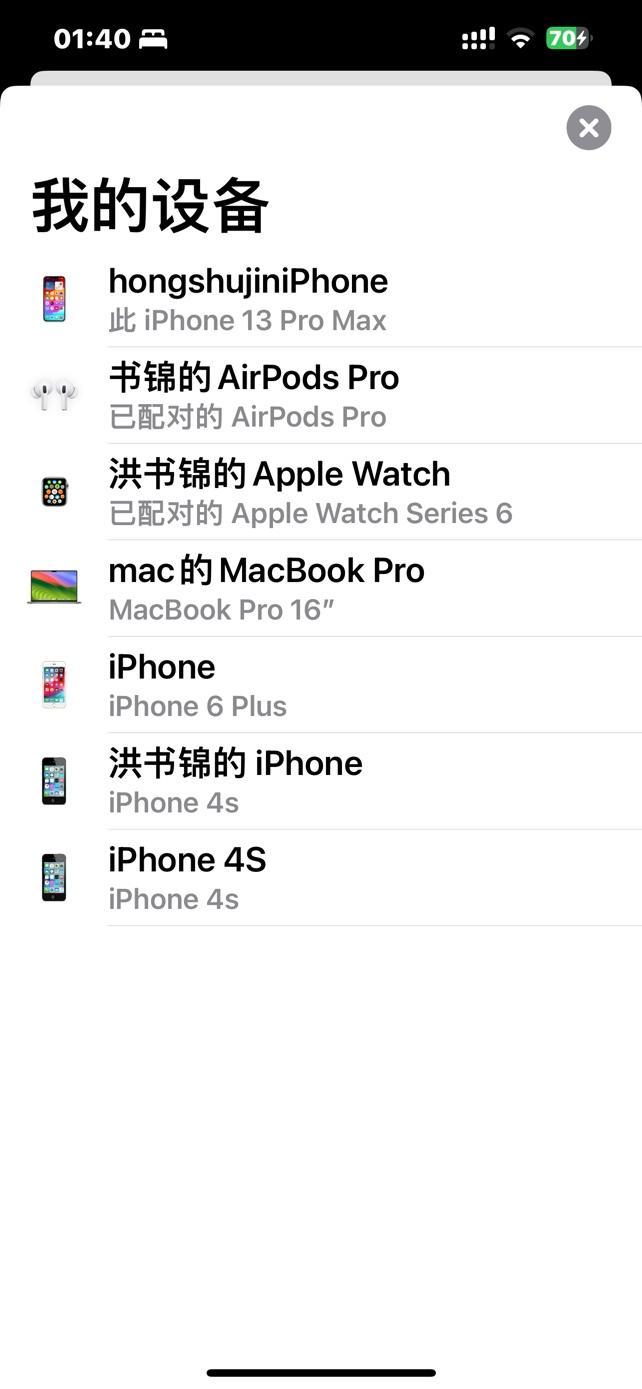Open the hongshujiniPhone device row

[x=320, y=299]
